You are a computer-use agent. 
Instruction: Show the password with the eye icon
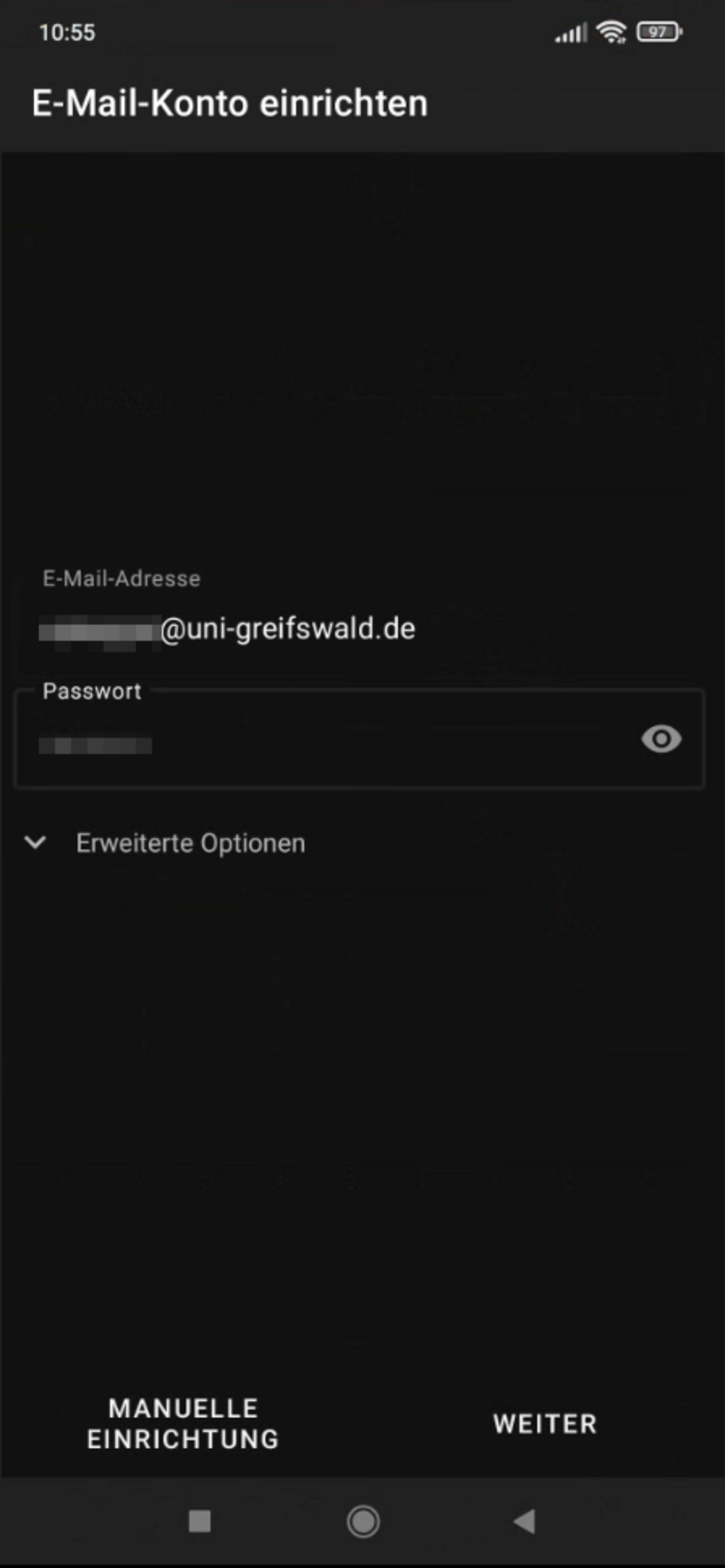[661, 739]
